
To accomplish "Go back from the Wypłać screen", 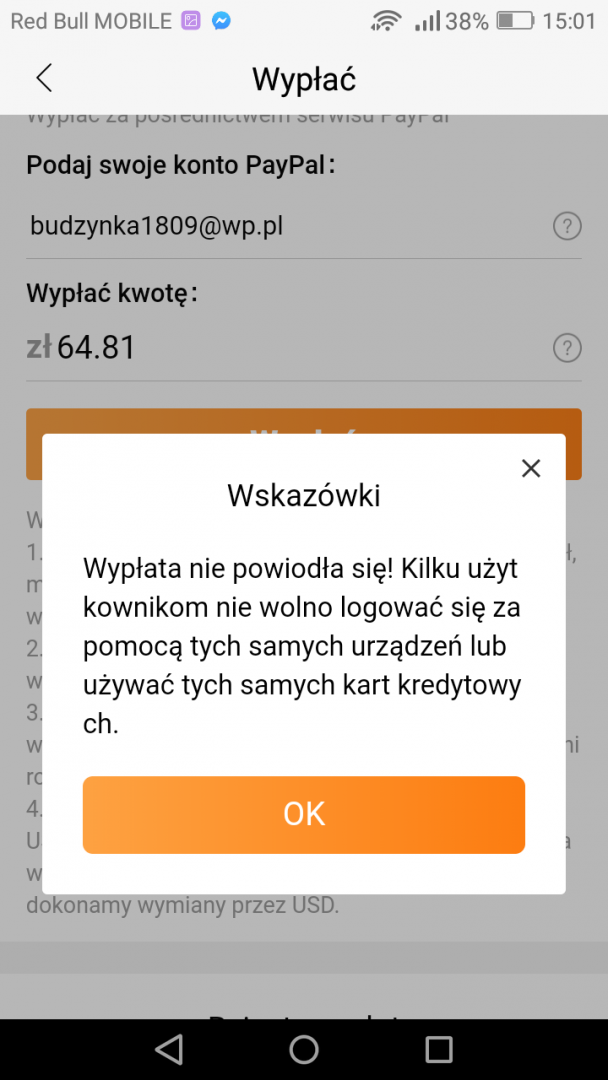I will 43,78.
